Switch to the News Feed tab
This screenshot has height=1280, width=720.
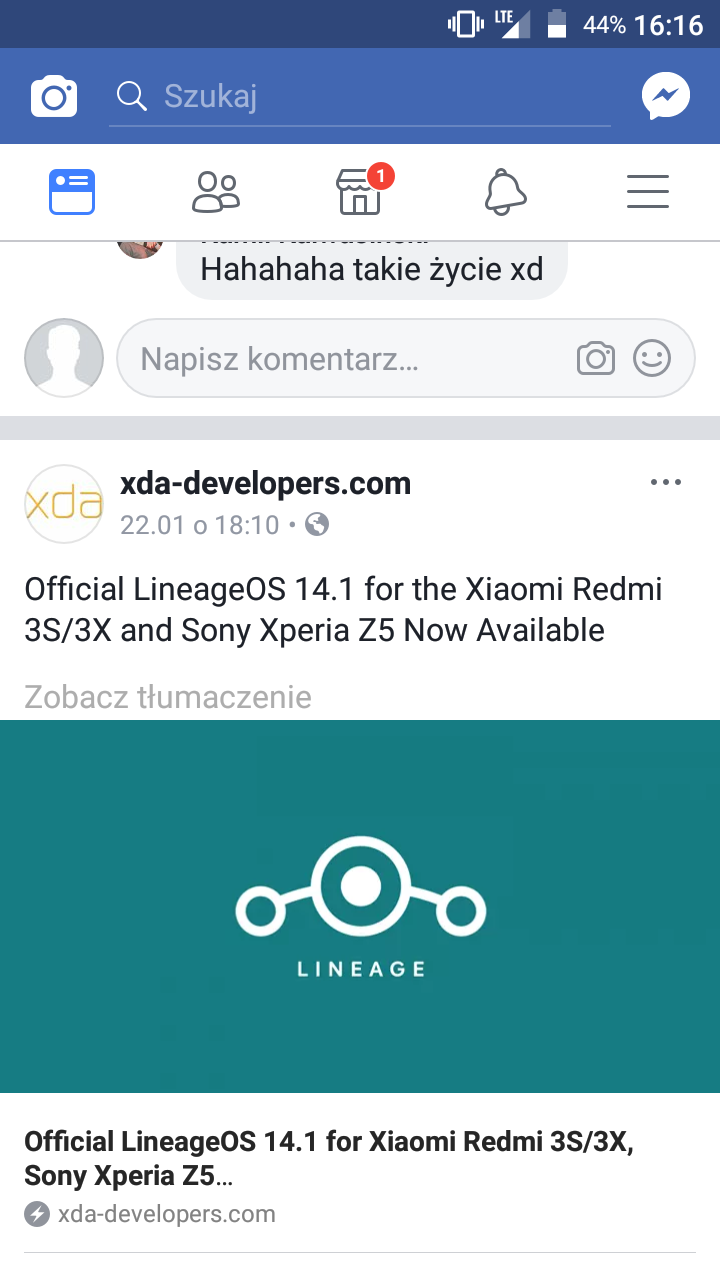72,192
